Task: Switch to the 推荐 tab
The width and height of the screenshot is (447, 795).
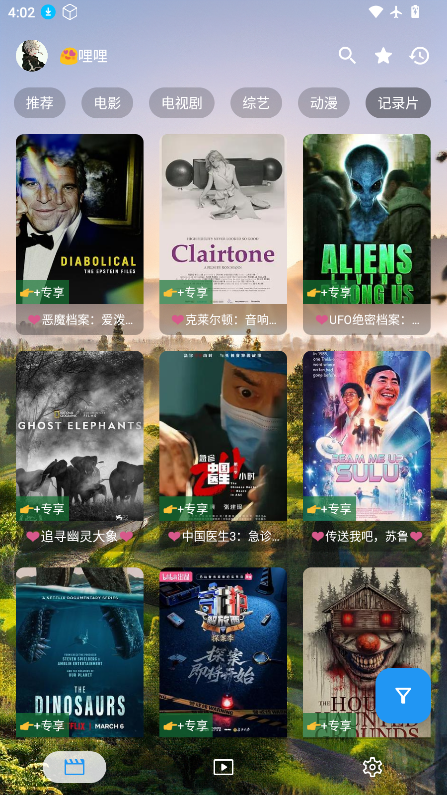Action: pos(40,103)
